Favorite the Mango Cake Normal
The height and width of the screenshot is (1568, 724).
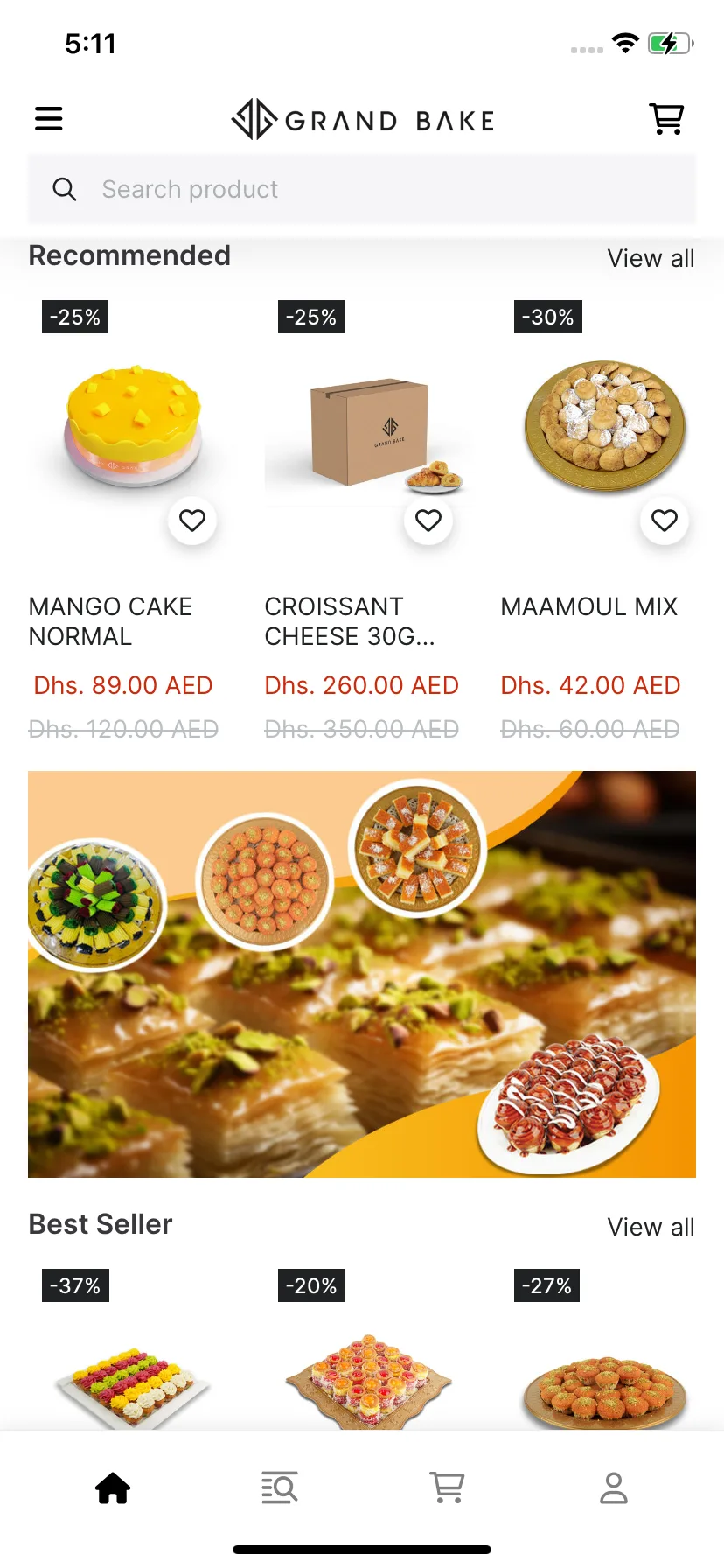click(192, 521)
